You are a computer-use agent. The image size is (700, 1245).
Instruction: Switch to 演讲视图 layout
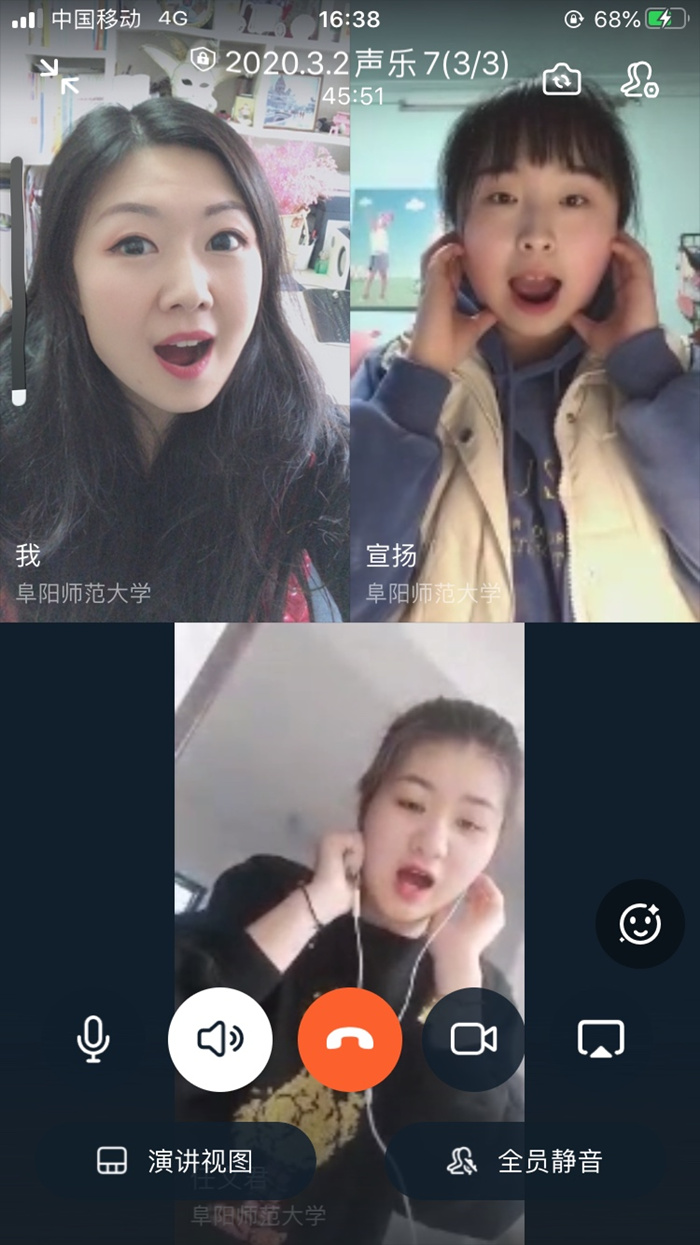tap(175, 1161)
